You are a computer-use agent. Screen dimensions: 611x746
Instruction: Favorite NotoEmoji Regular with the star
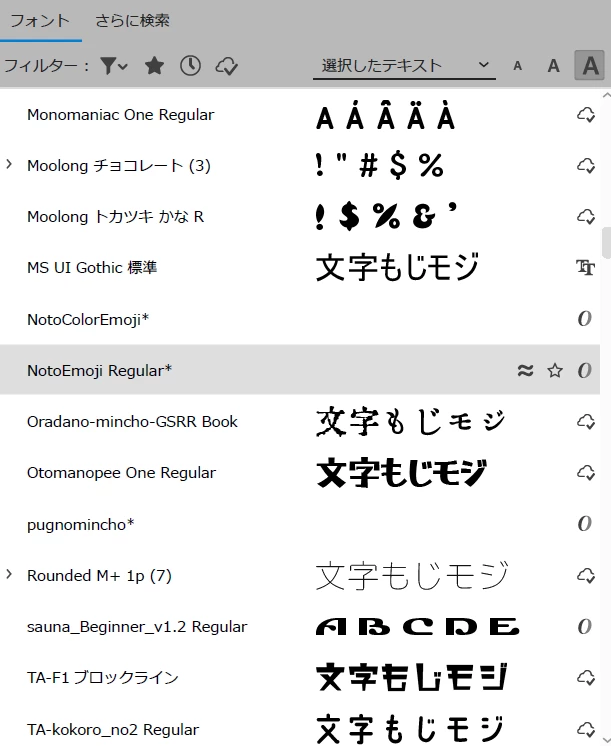click(x=555, y=371)
